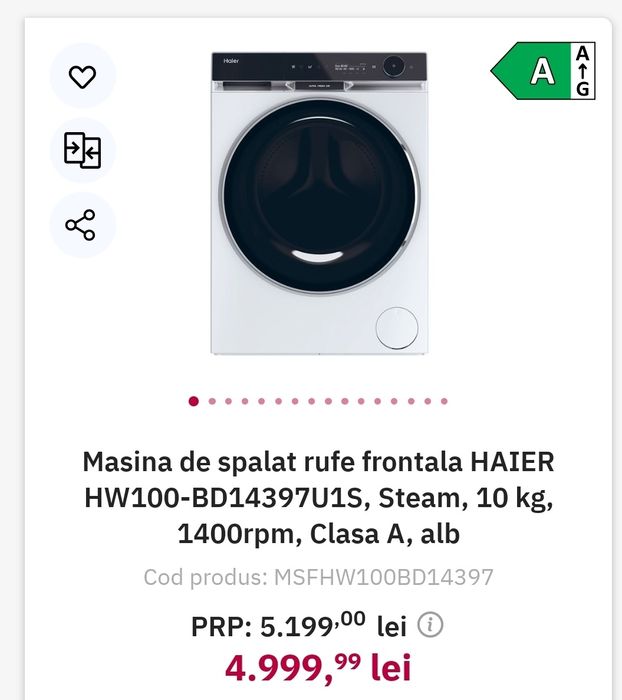
Task: Open the Haier washing machine photo
Action: (319, 203)
